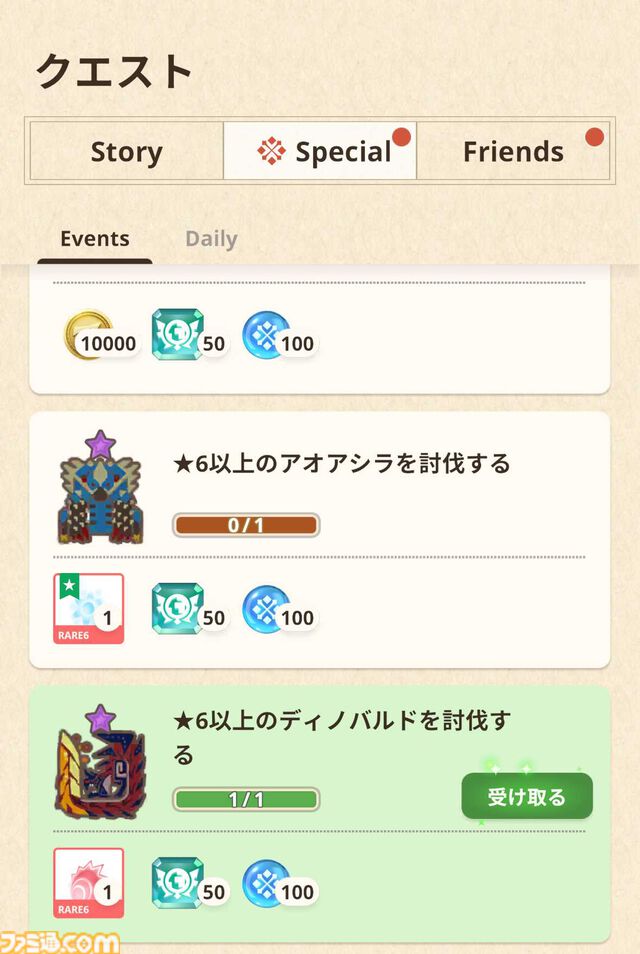Show the Events quest list
The width and height of the screenshot is (640, 954).
(95, 239)
